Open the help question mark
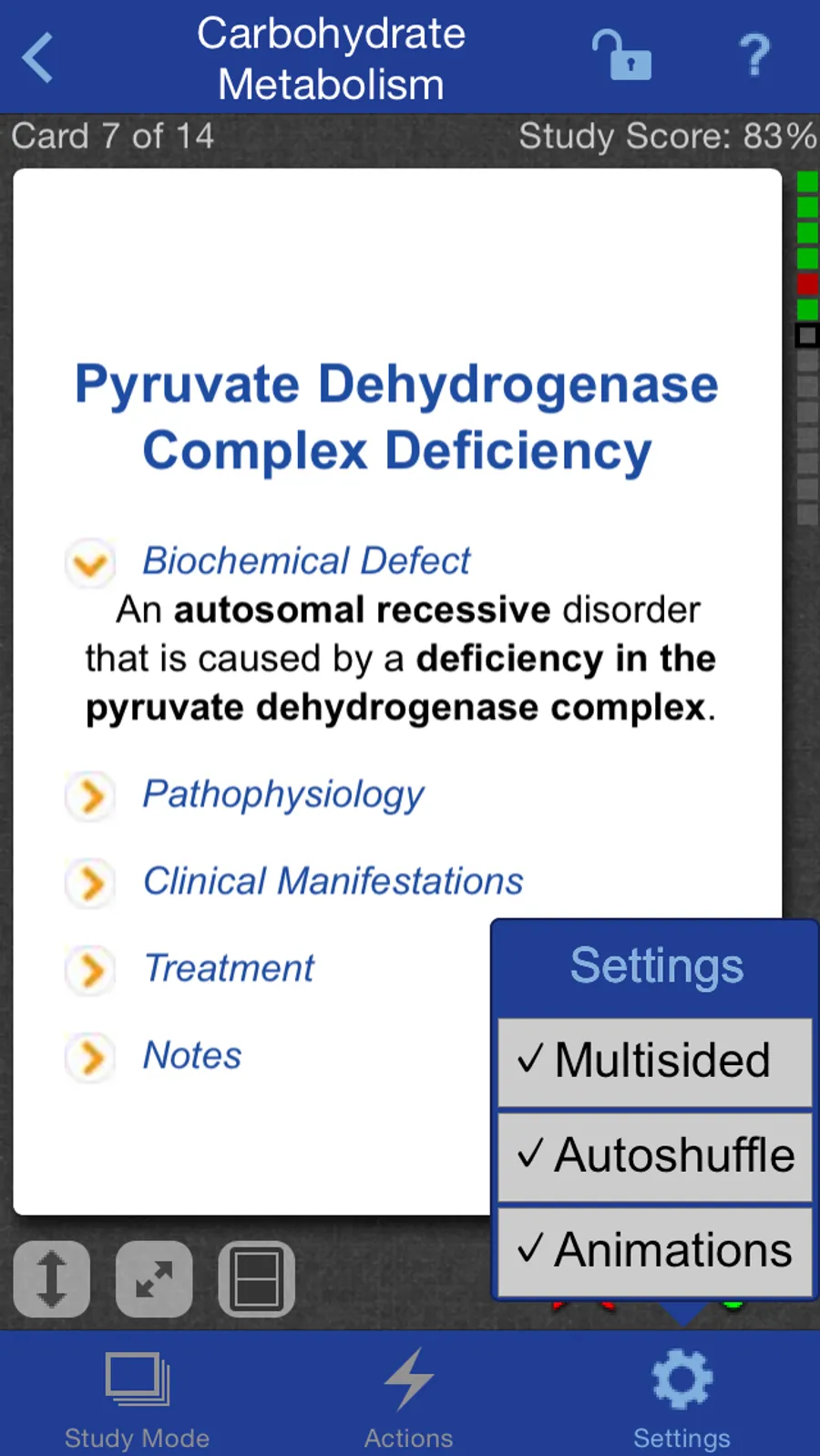This screenshot has width=820, height=1456. click(x=754, y=55)
